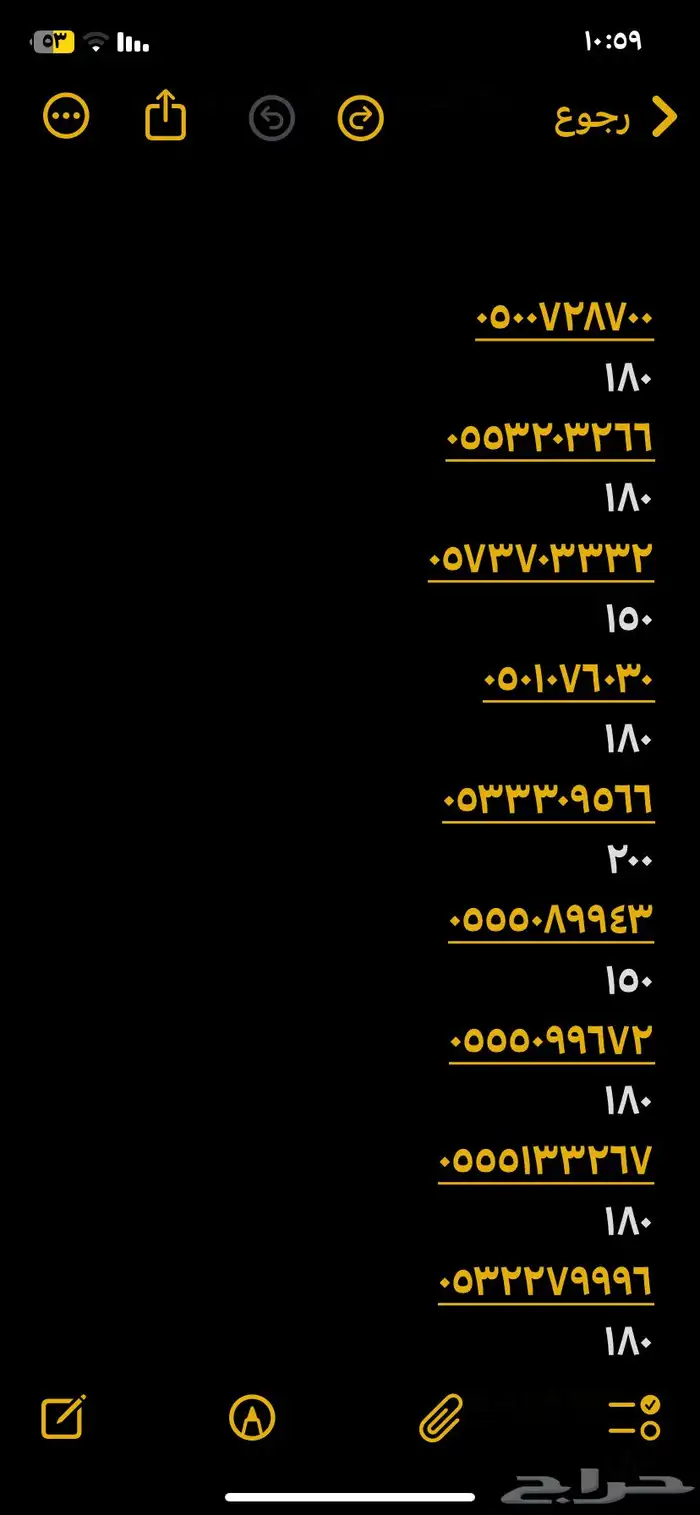Tap phone number ٠٥٣٣٣٠٩٥٦٦
This screenshot has width=700, height=1515.
[549, 800]
